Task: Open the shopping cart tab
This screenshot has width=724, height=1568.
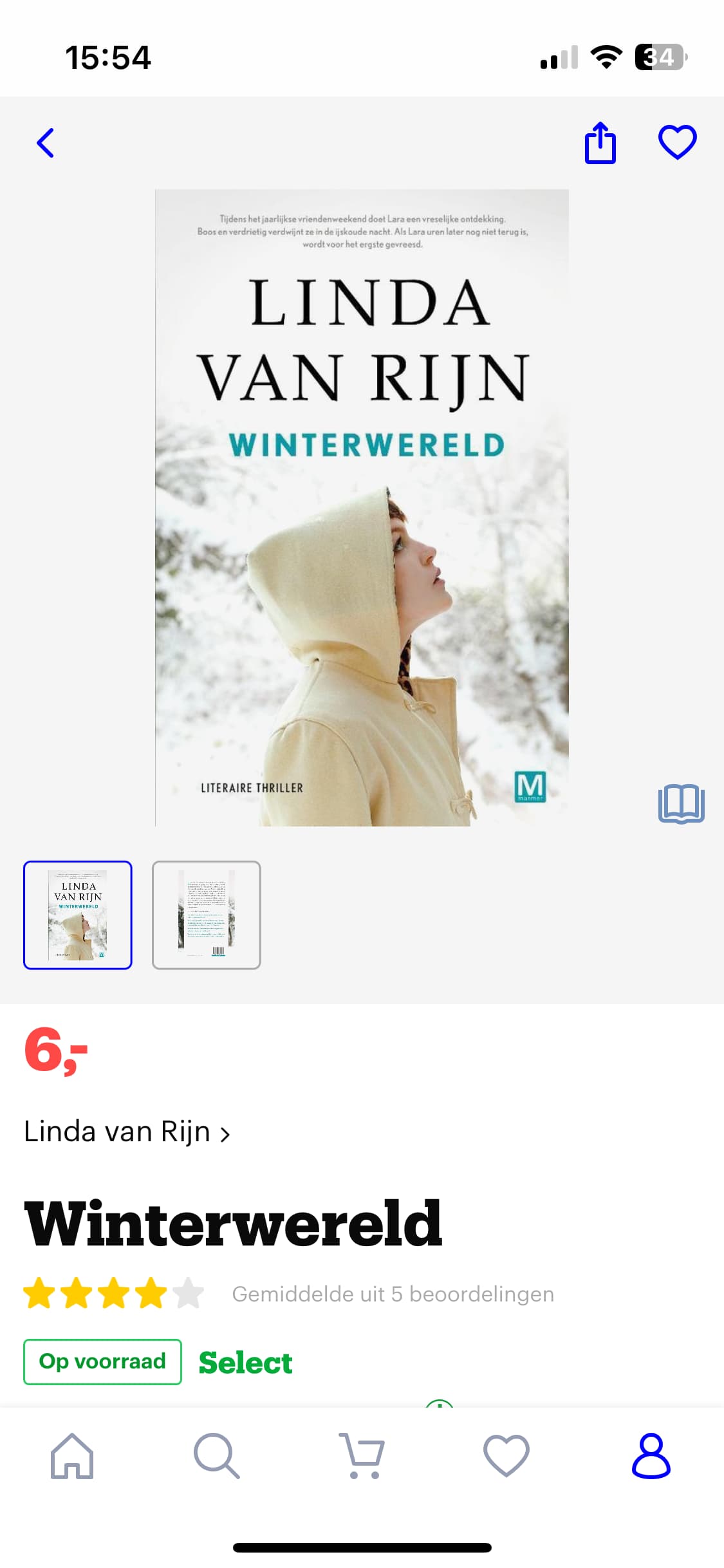Action: tap(362, 1456)
